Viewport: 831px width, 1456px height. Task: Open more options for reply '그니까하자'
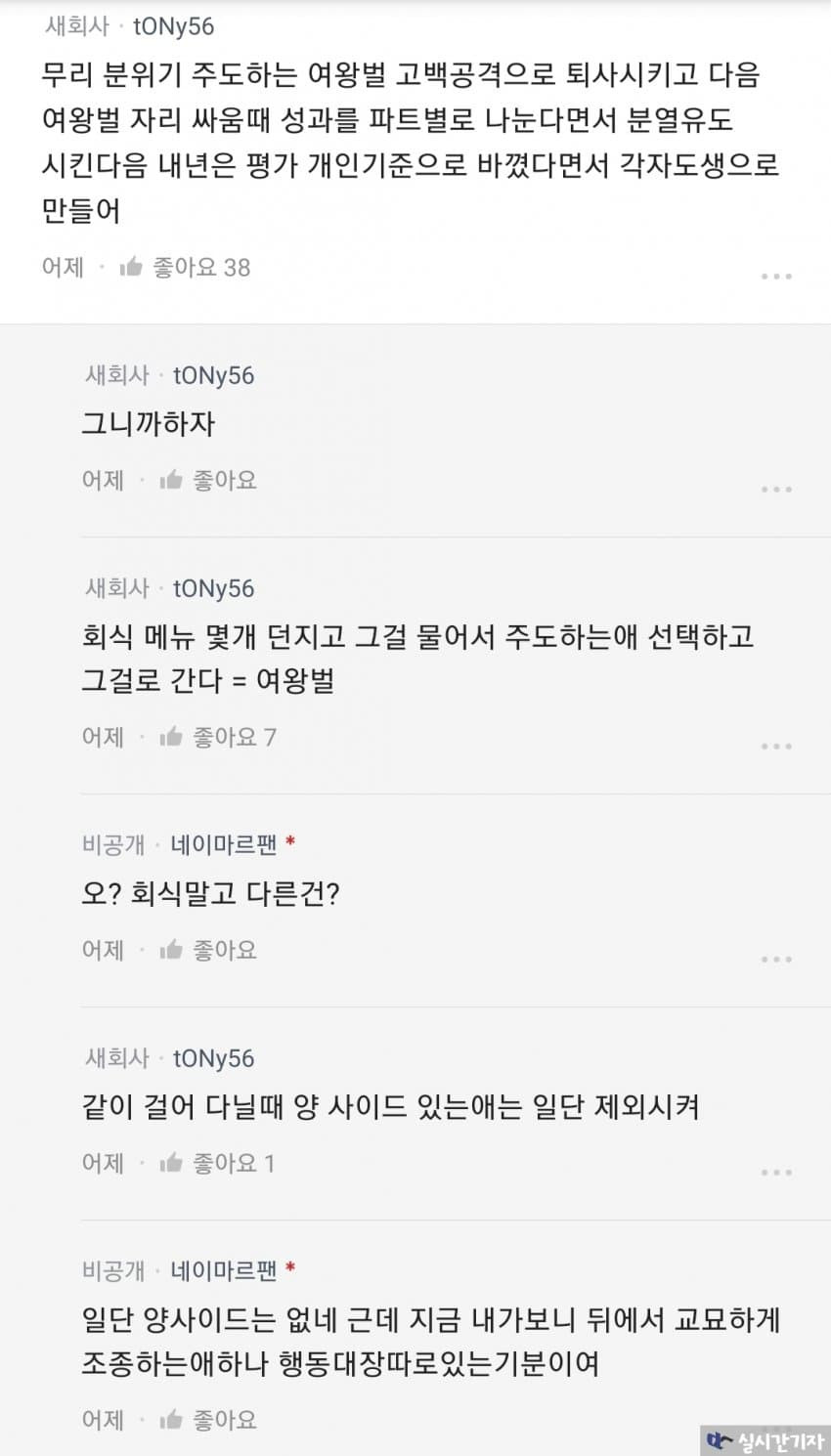click(776, 489)
